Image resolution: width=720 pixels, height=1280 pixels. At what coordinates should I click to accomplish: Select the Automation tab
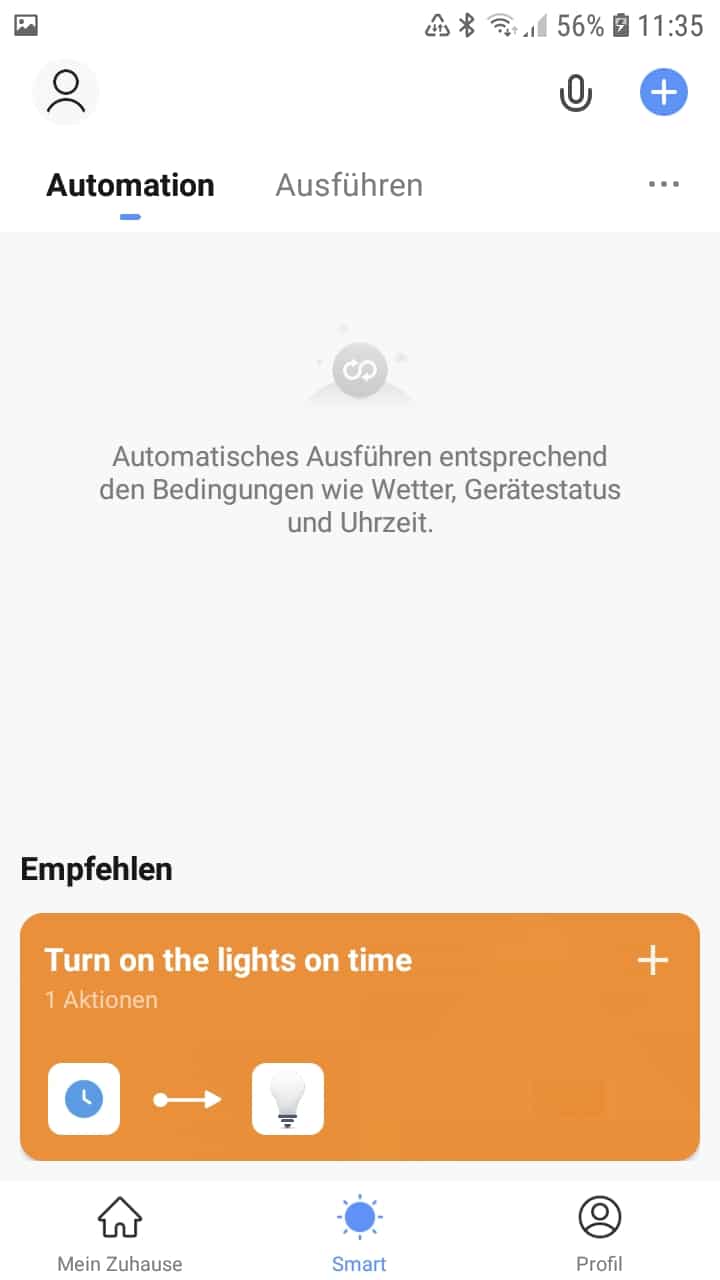coord(130,185)
